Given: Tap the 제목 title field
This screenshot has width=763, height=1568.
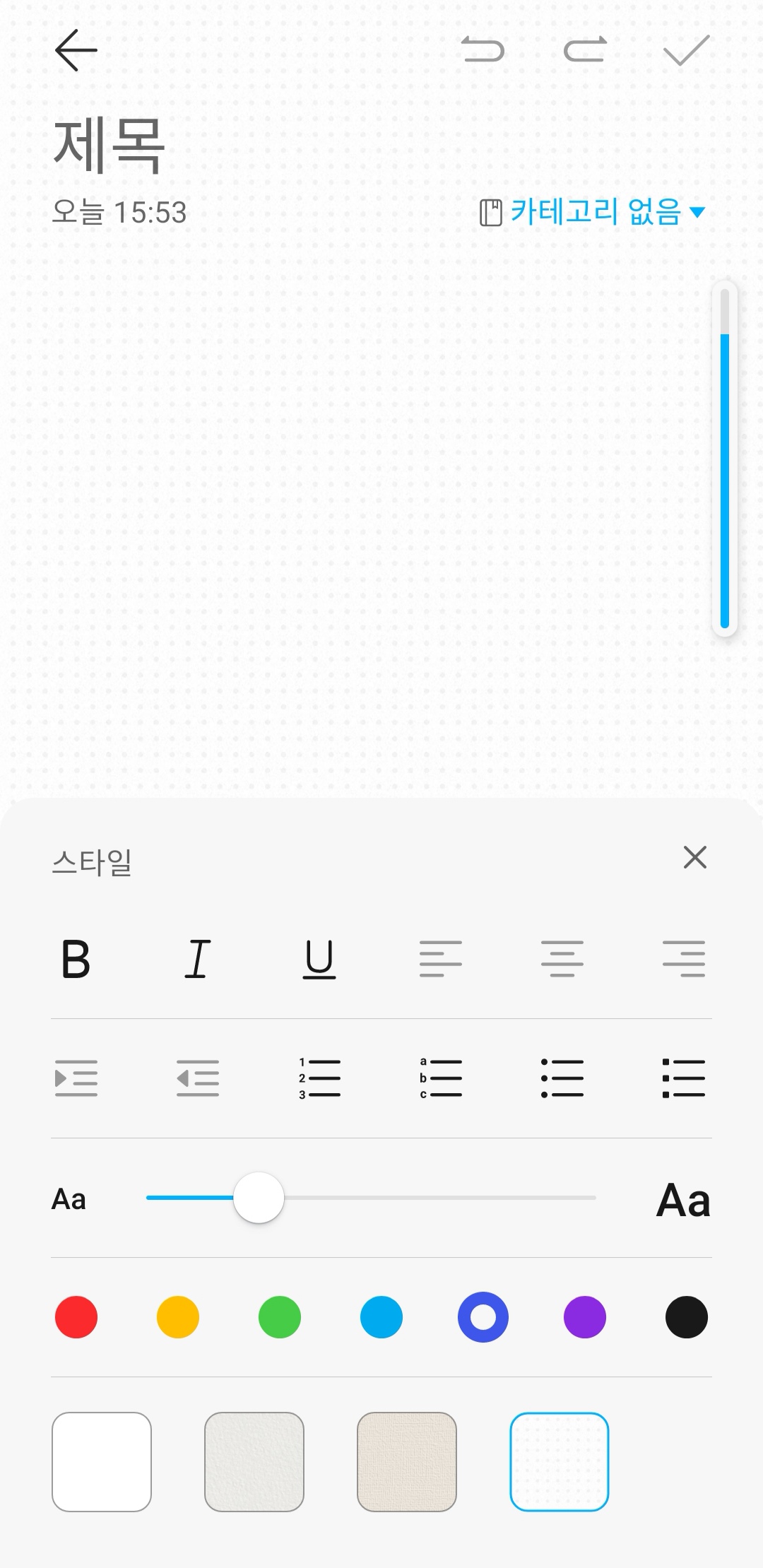Looking at the screenshot, I should point(110,145).
